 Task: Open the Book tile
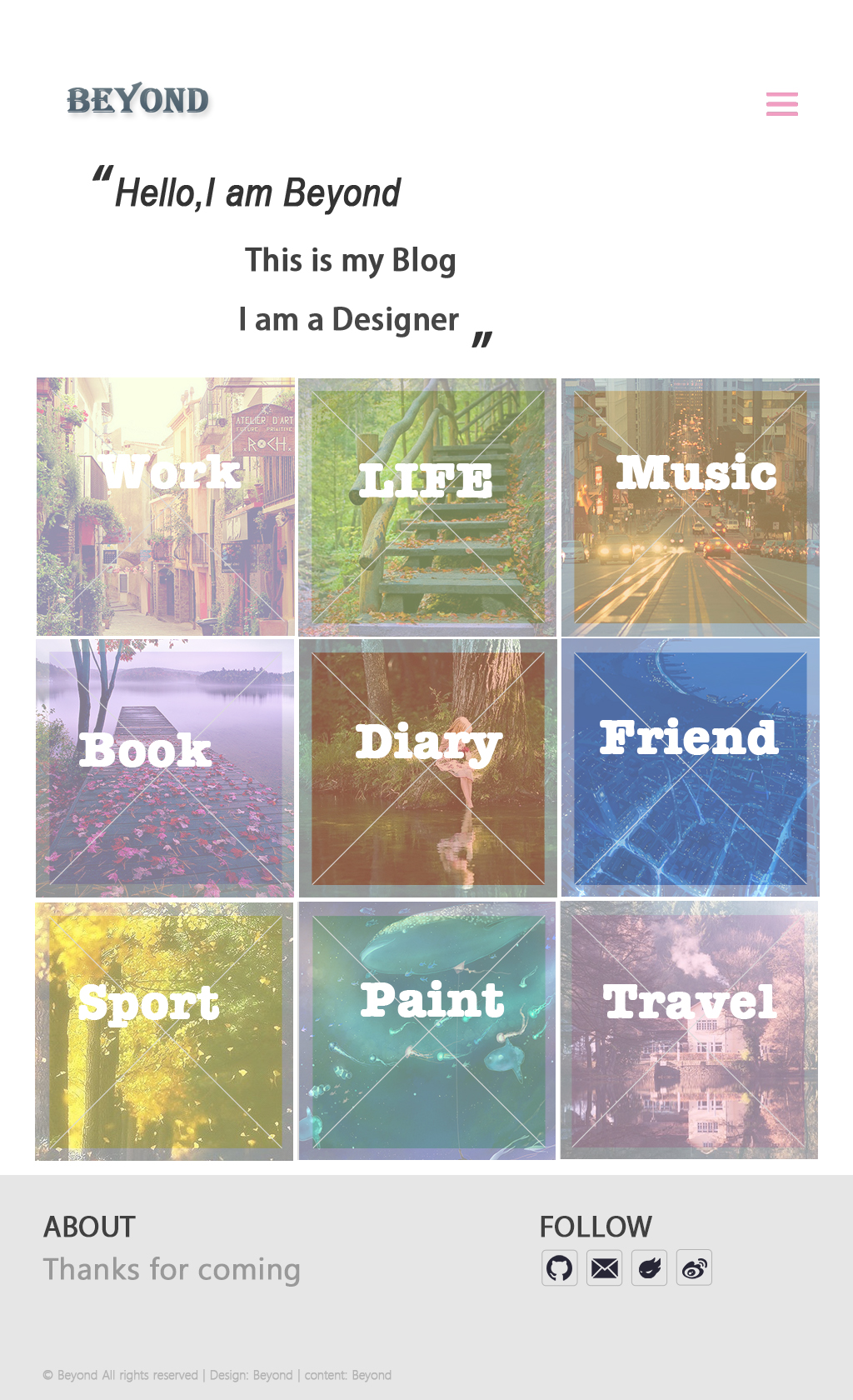pyautogui.click(x=165, y=767)
